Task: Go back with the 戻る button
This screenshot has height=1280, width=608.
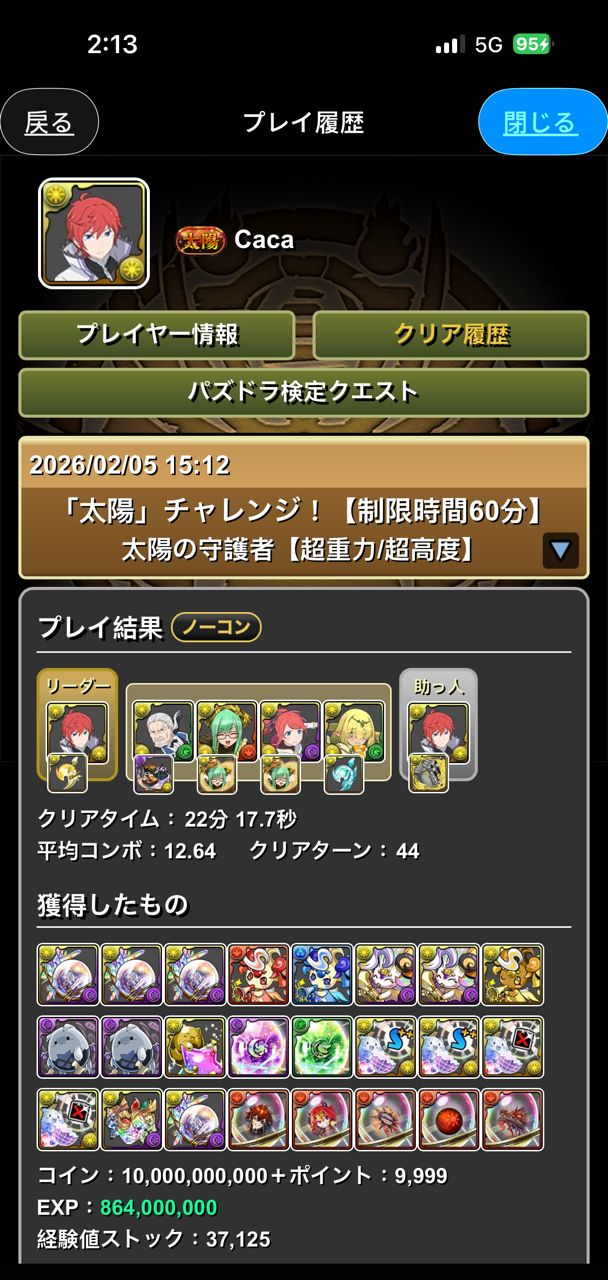Action: click(49, 123)
